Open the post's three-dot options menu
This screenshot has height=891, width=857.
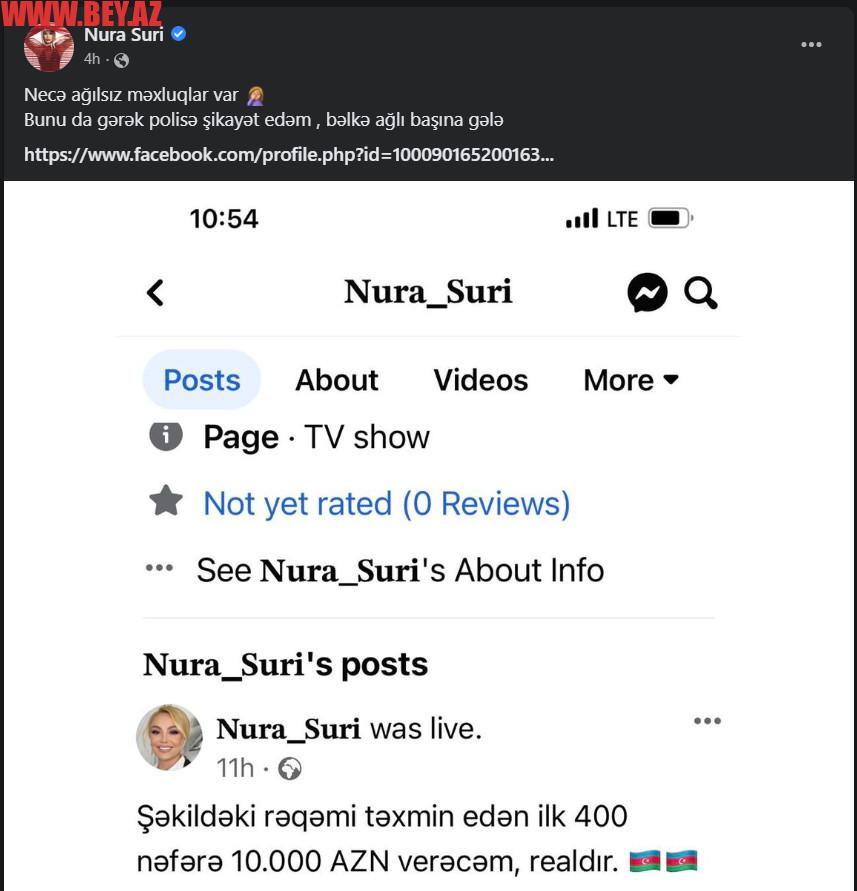coord(812,45)
